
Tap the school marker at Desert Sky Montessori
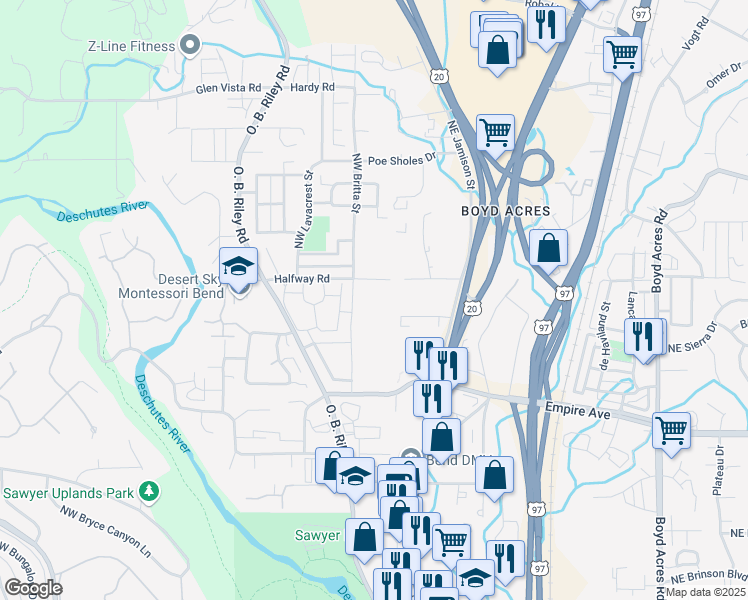(239, 268)
